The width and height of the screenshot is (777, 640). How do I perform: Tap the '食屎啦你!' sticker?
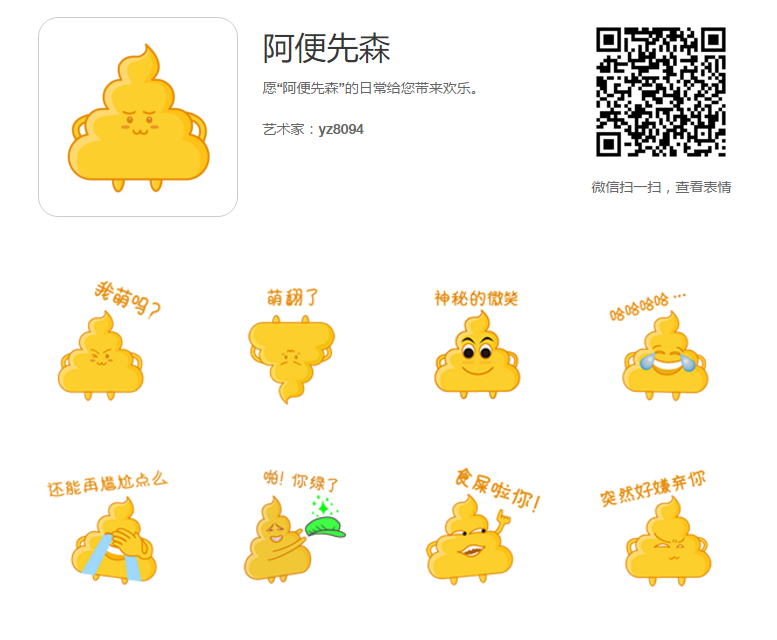[x=477, y=532]
